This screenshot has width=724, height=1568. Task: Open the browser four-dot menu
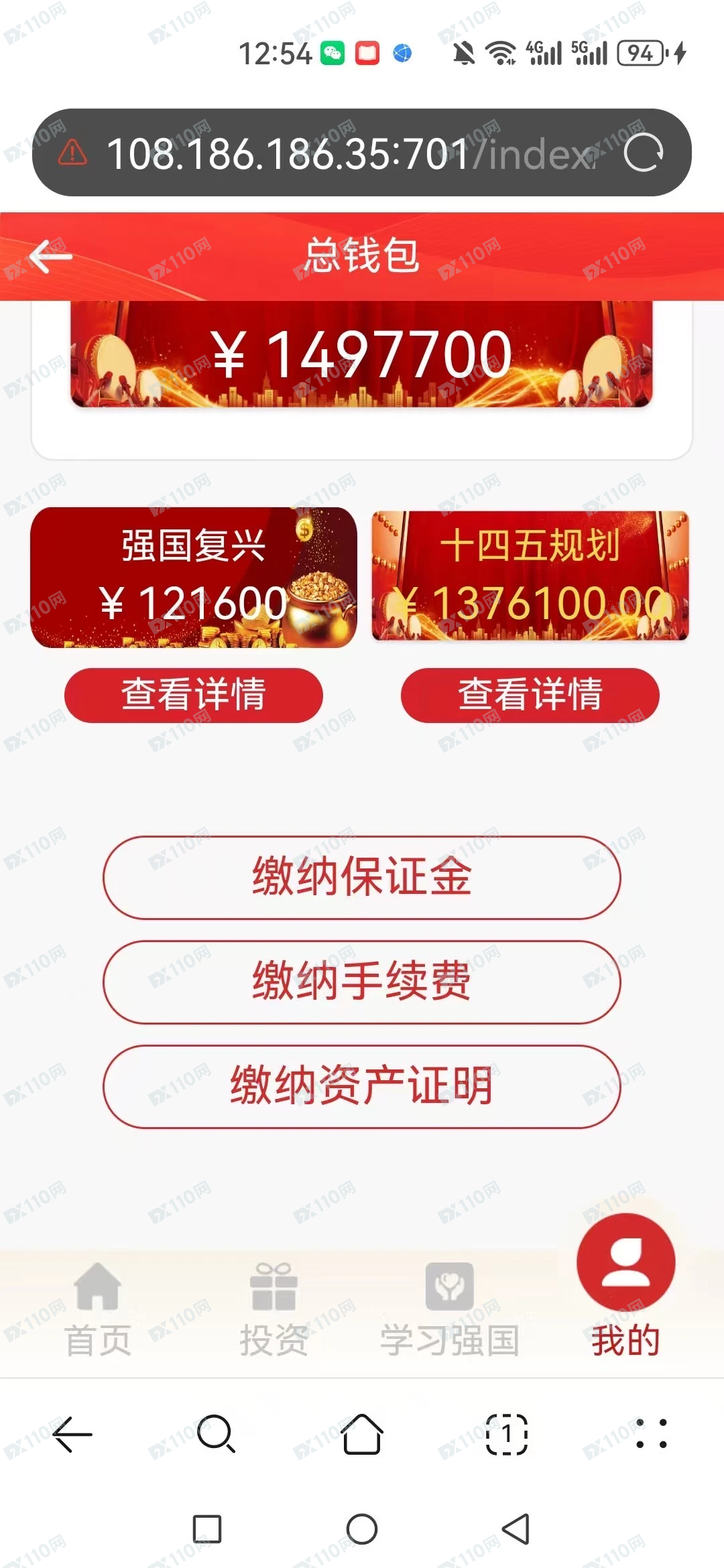pos(651,1433)
